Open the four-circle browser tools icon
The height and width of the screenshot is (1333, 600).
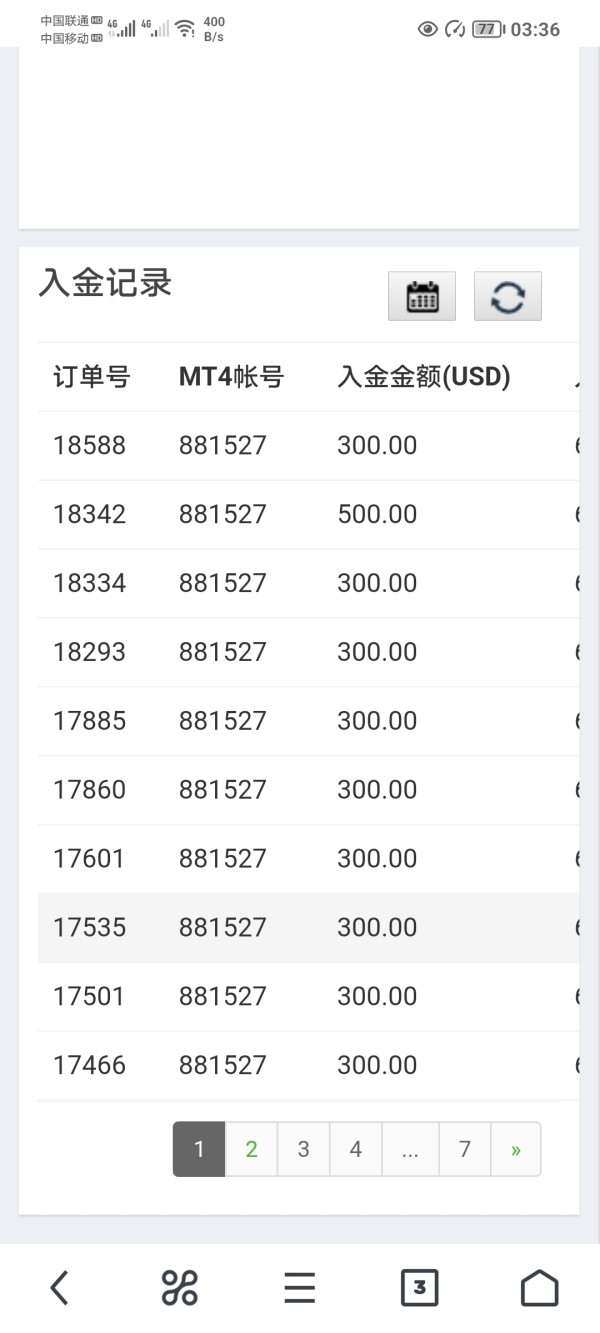tap(179, 1288)
